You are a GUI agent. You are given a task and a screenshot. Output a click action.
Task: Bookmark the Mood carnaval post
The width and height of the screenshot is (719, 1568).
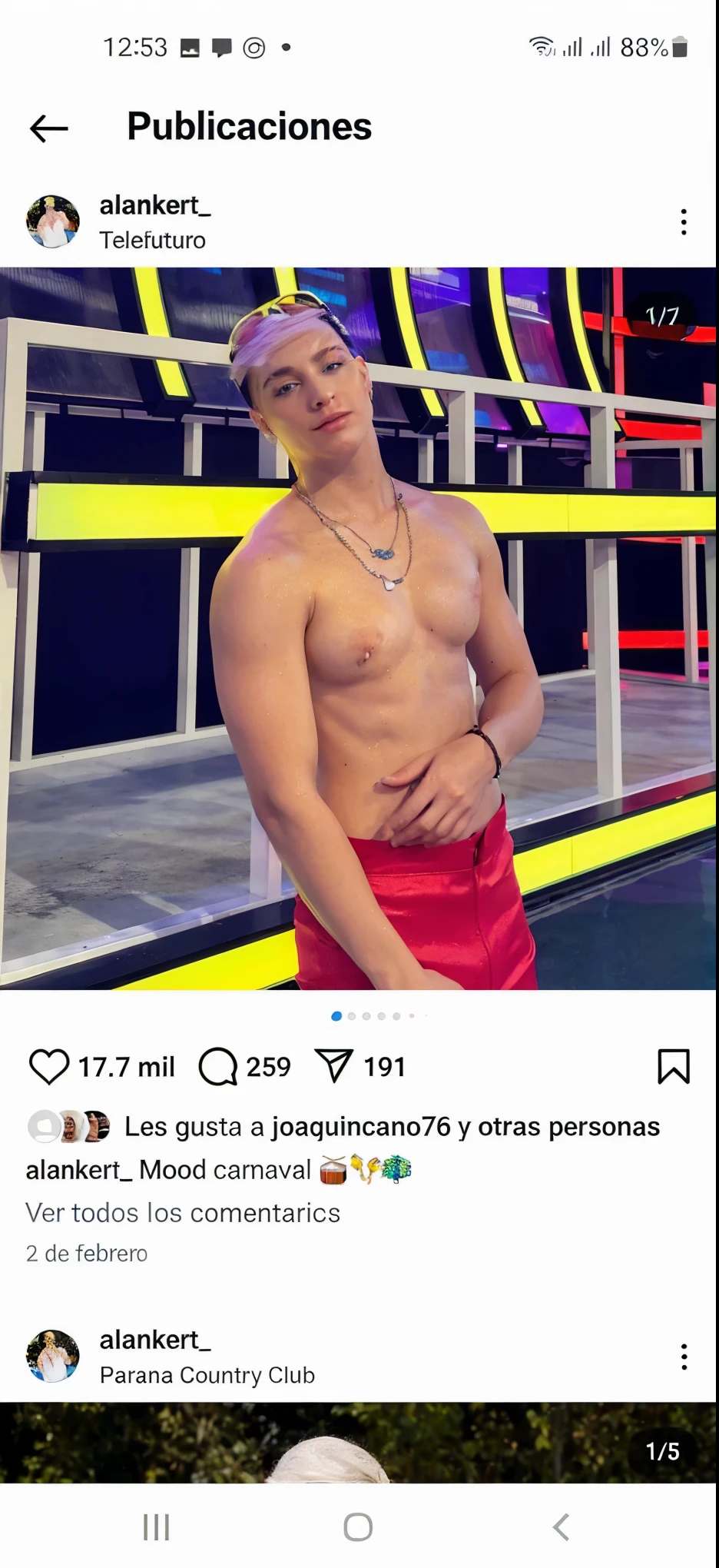(673, 1067)
